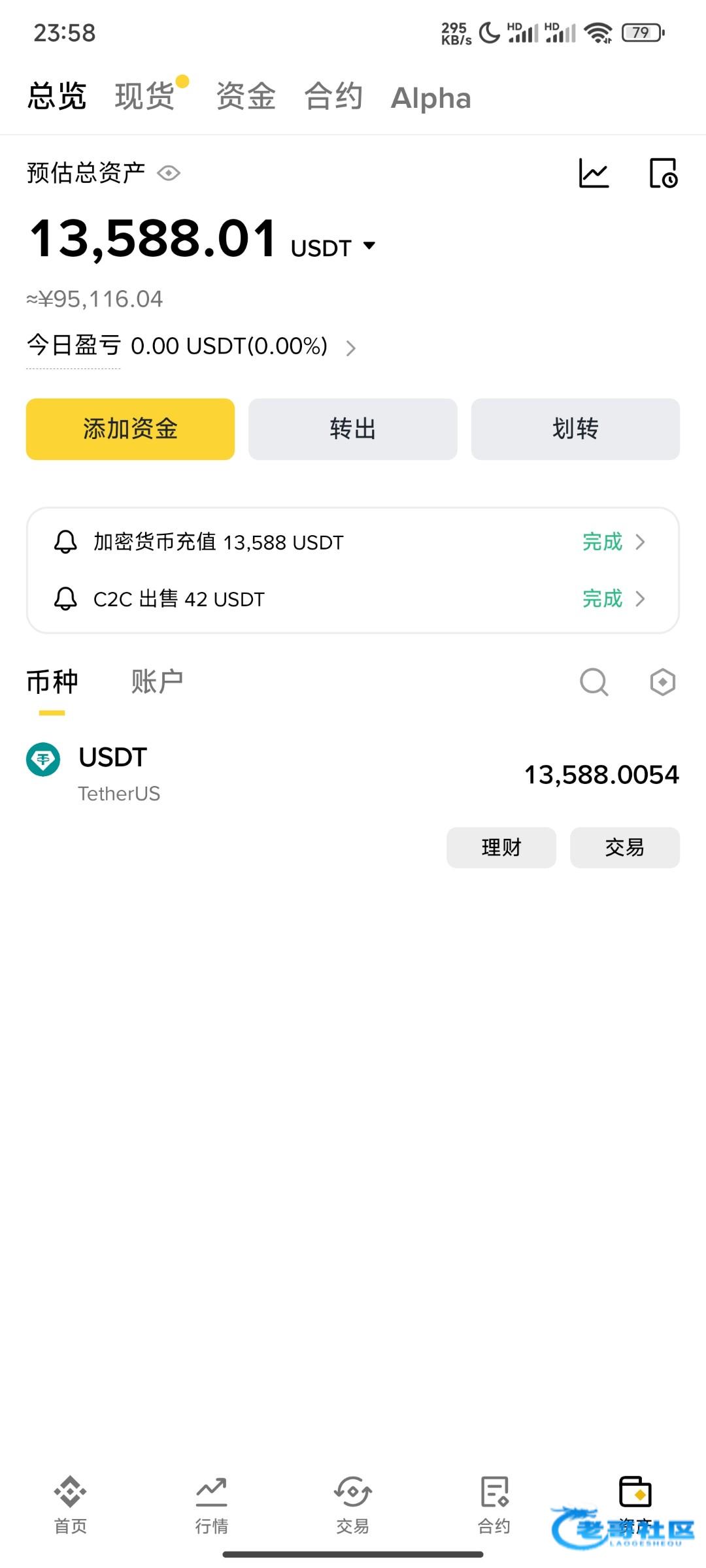Screen dimensions: 706x1568
Task: Open the 合约 top tab
Action: [333, 97]
